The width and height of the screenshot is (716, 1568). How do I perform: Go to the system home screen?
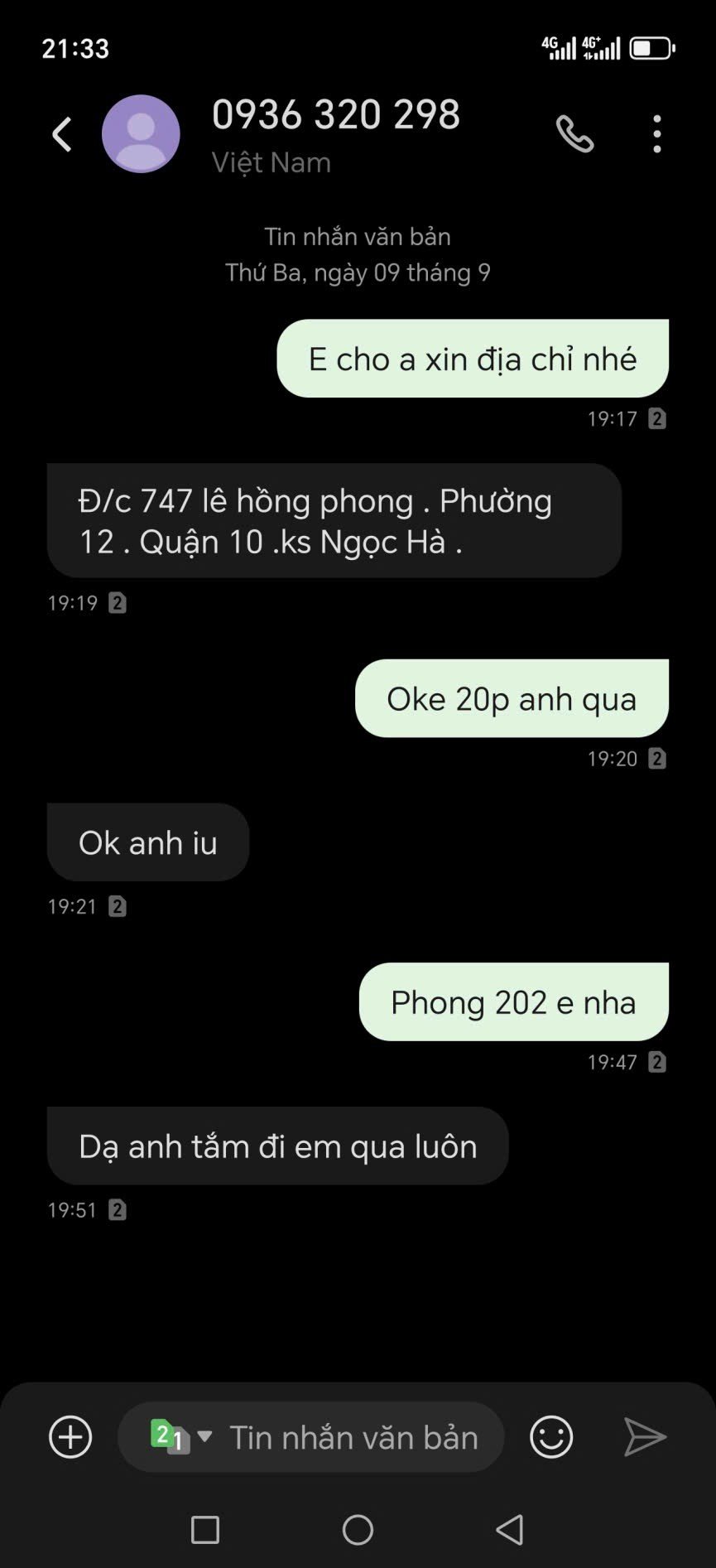pos(358,1530)
